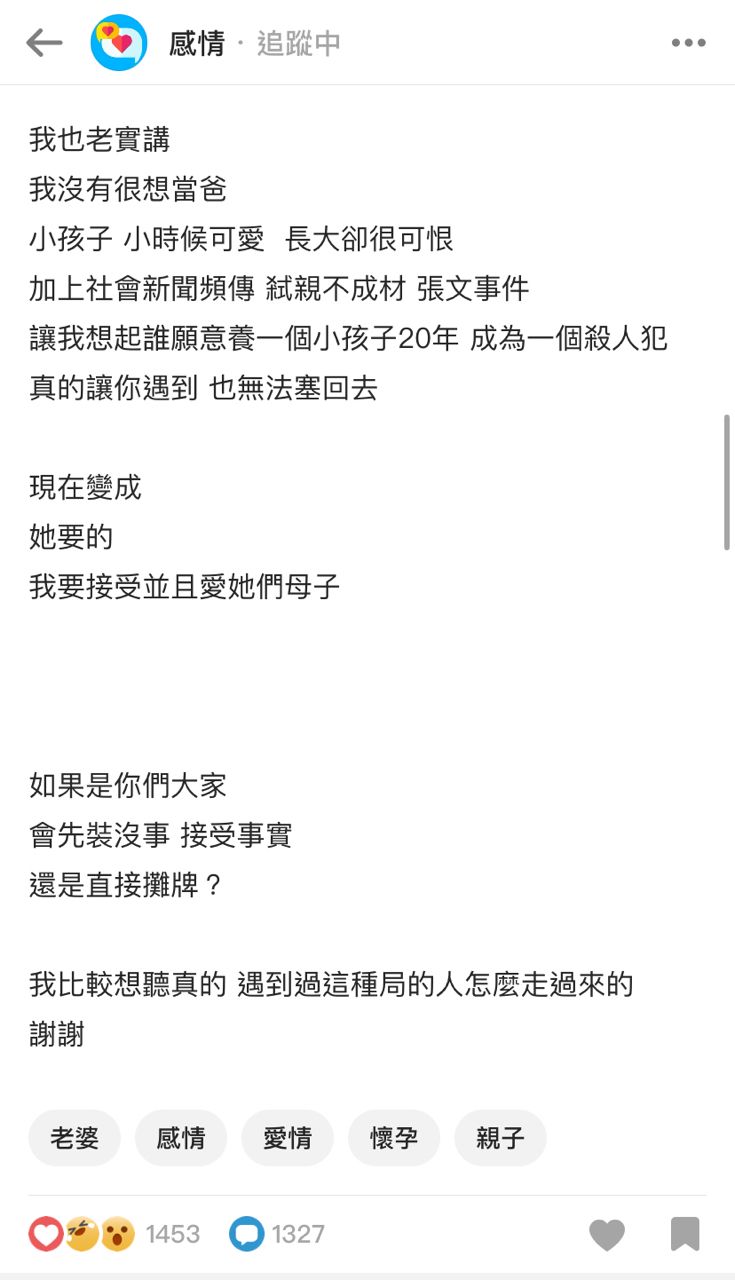Open the 愛情 tag chip

[x=287, y=1138]
